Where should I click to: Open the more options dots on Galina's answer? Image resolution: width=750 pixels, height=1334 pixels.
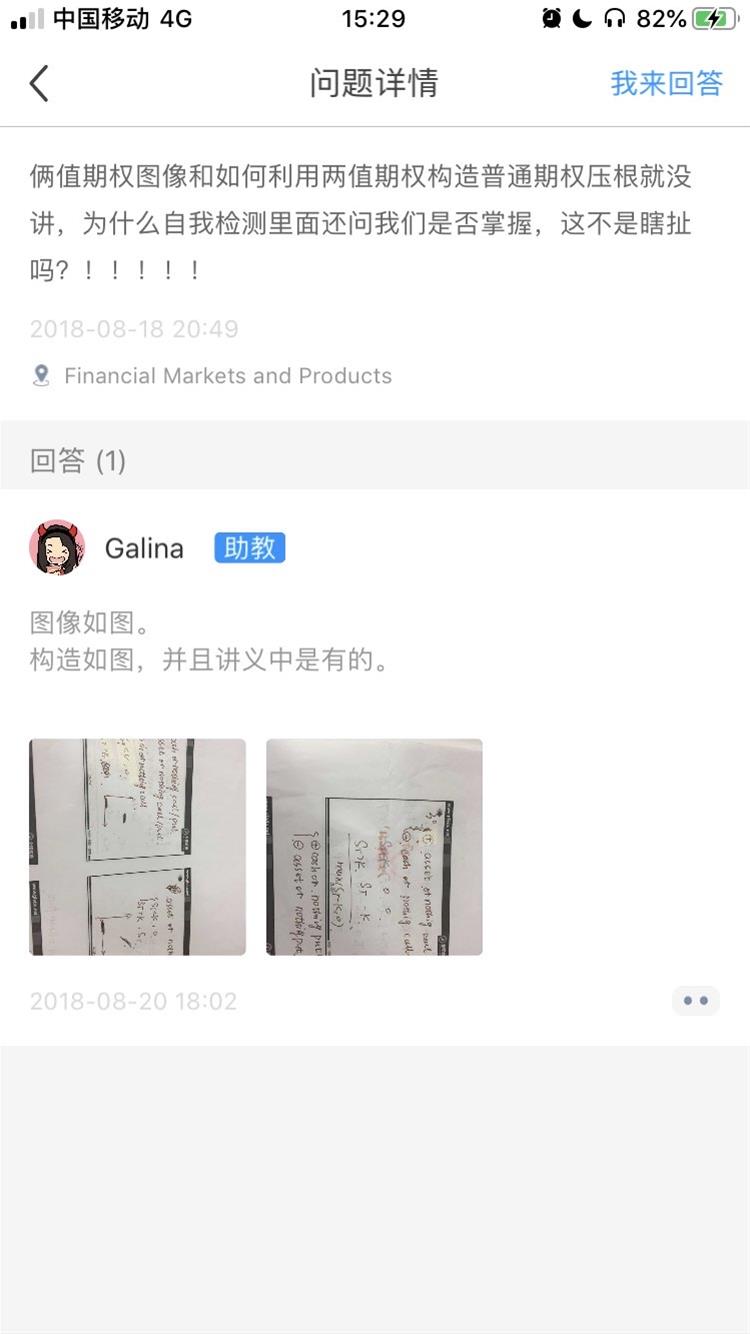(x=695, y=1000)
